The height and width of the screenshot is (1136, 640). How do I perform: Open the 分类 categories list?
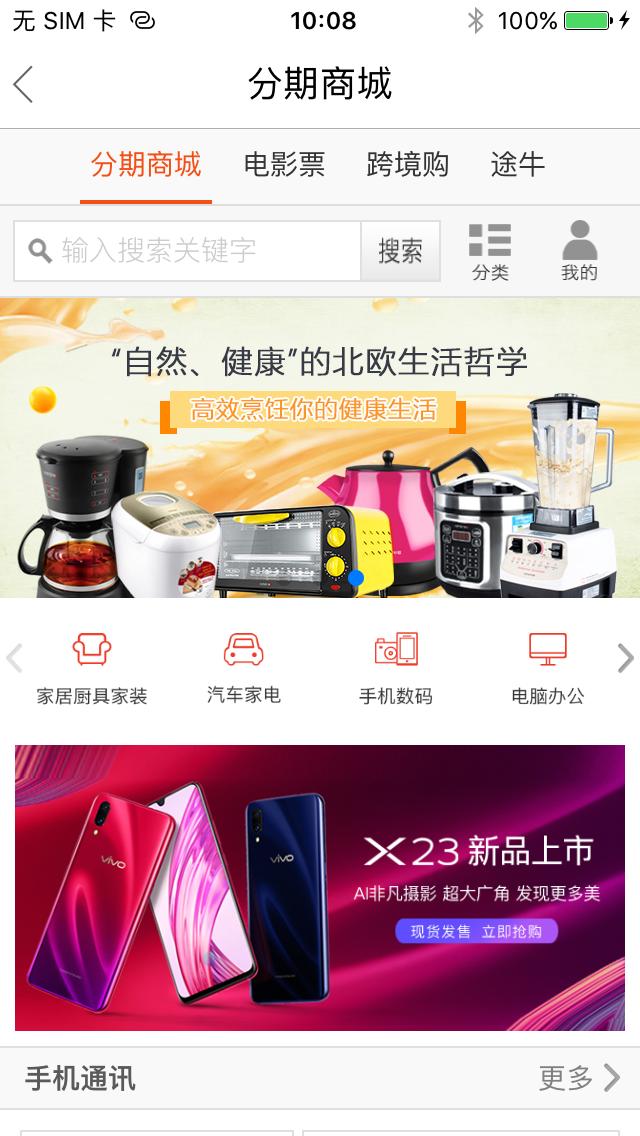click(490, 251)
